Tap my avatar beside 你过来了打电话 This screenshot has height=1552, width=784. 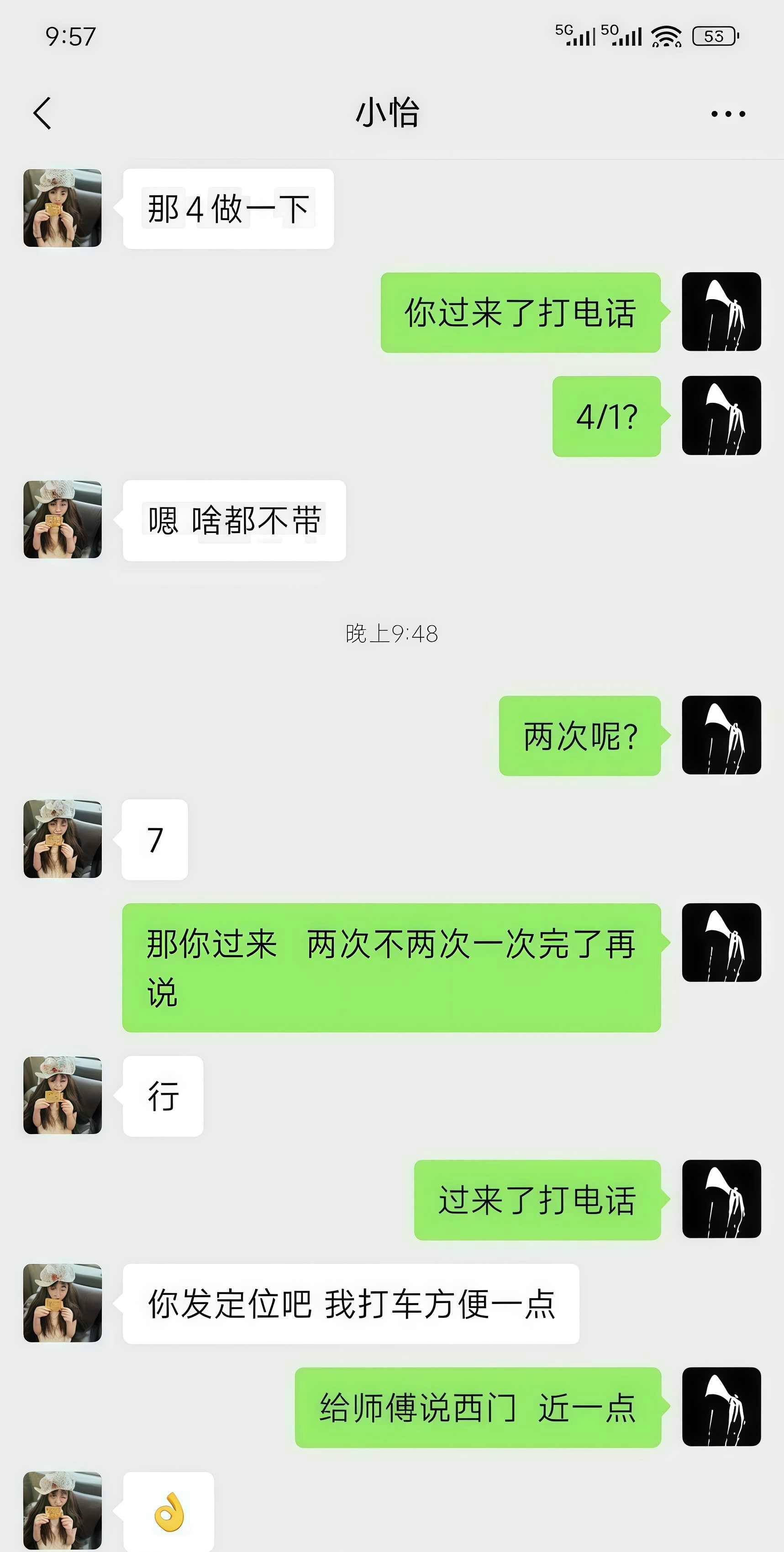[721, 311]
